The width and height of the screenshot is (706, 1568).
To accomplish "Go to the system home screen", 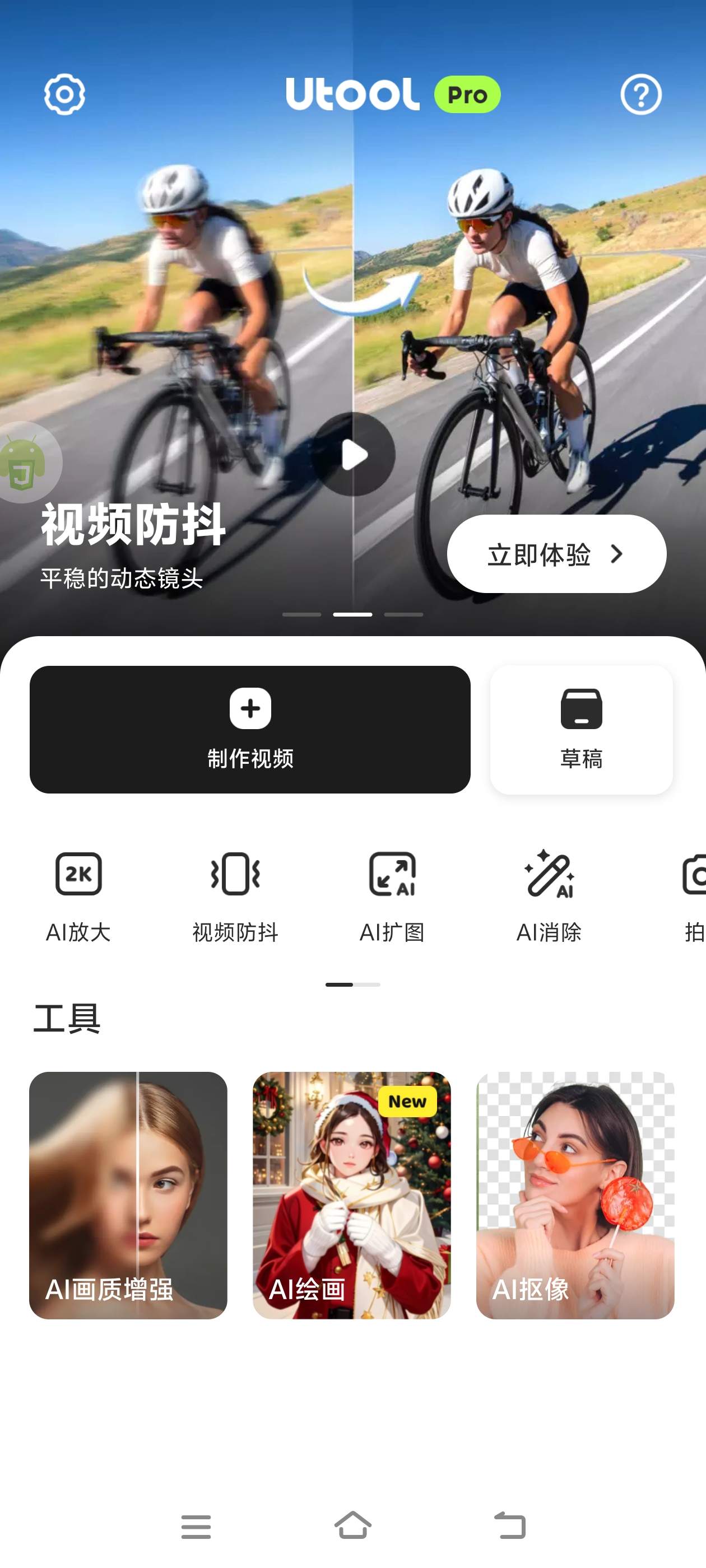I will 354,1526.
